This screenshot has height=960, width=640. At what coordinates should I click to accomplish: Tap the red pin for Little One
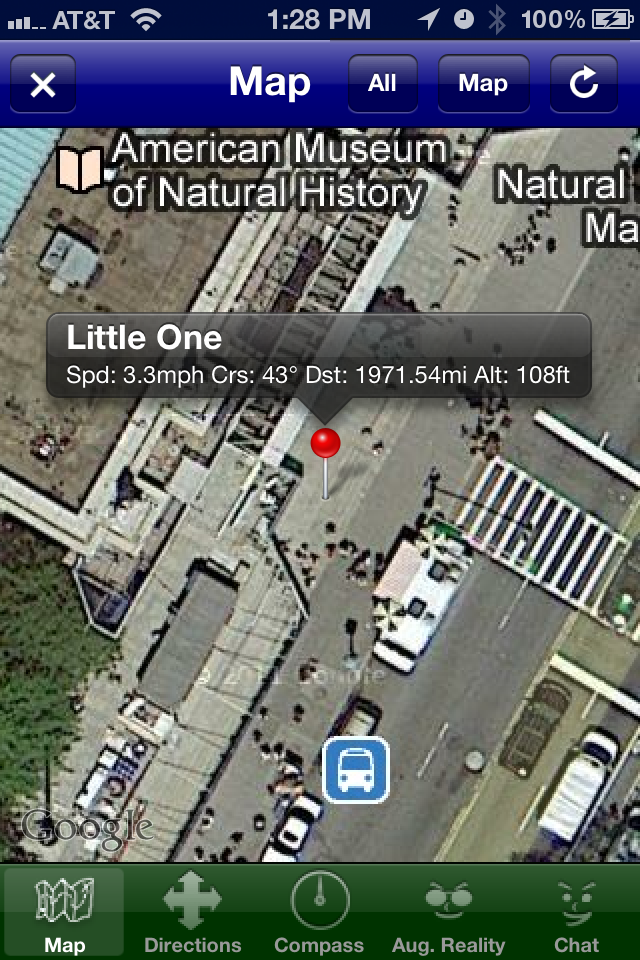pyautogui.click(x=326, y=444)
